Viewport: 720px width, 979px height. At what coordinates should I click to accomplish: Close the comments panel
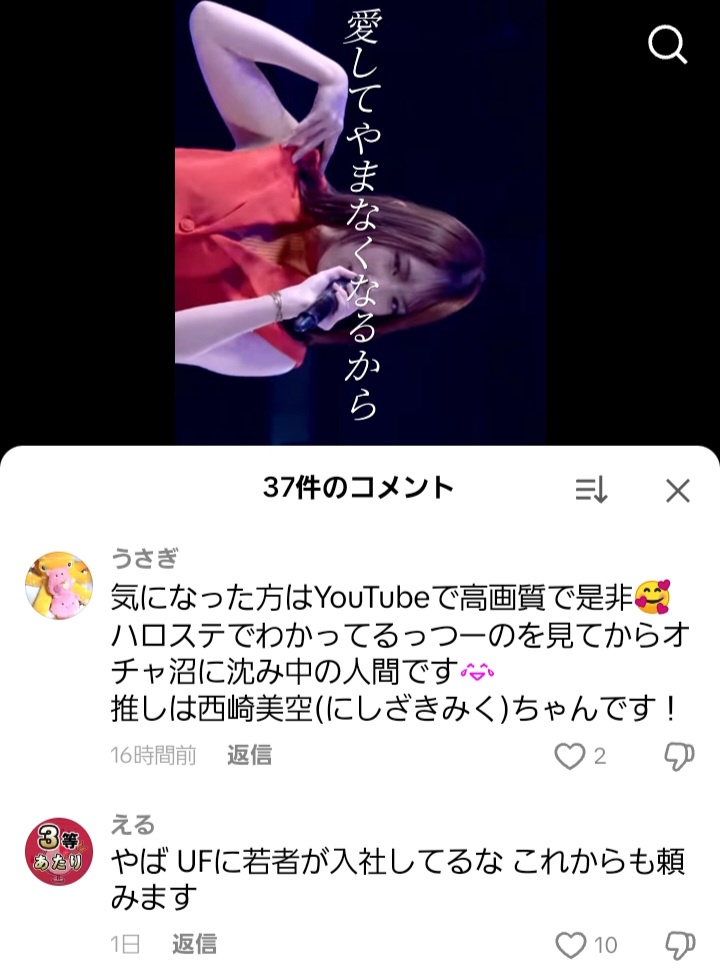[678, 490]
